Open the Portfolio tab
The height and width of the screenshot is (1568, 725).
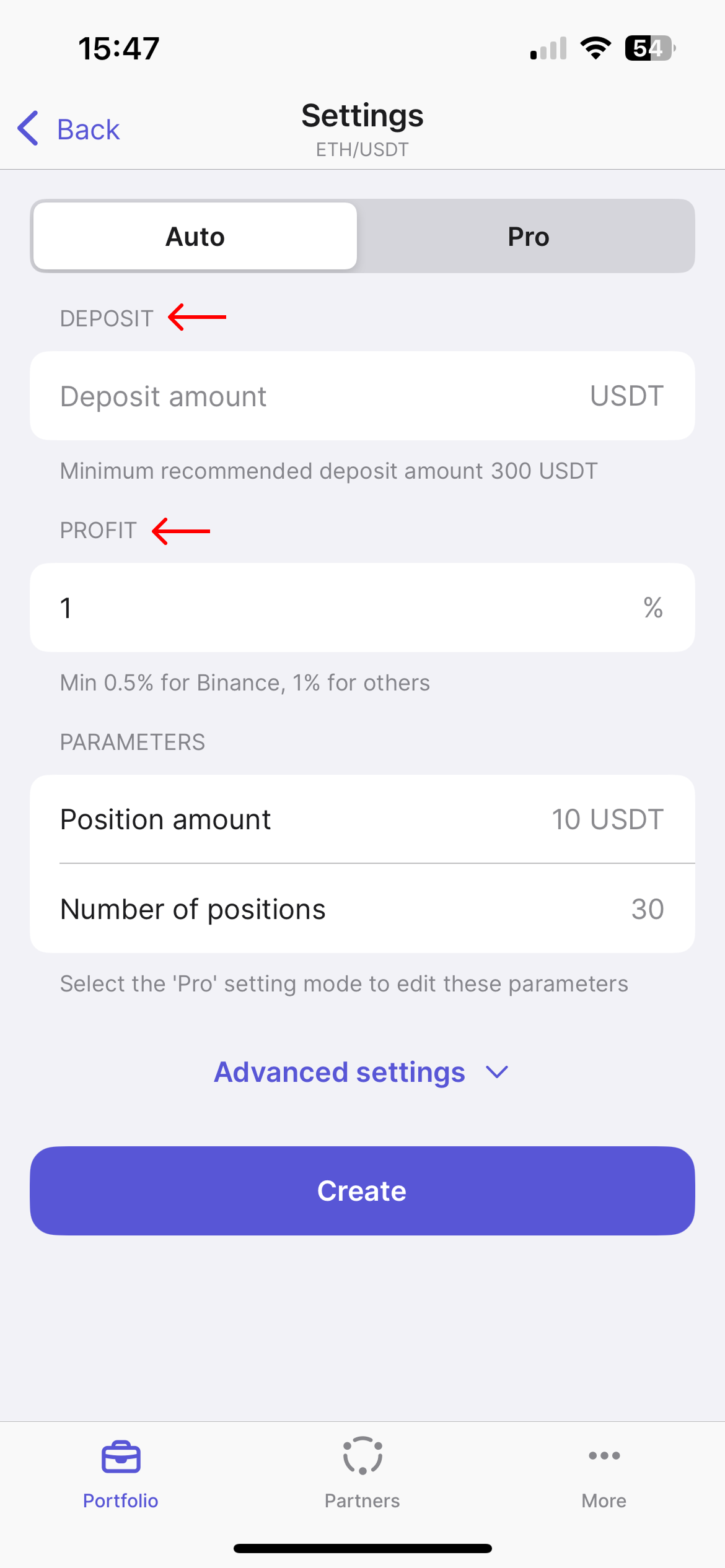point(121,1473)
